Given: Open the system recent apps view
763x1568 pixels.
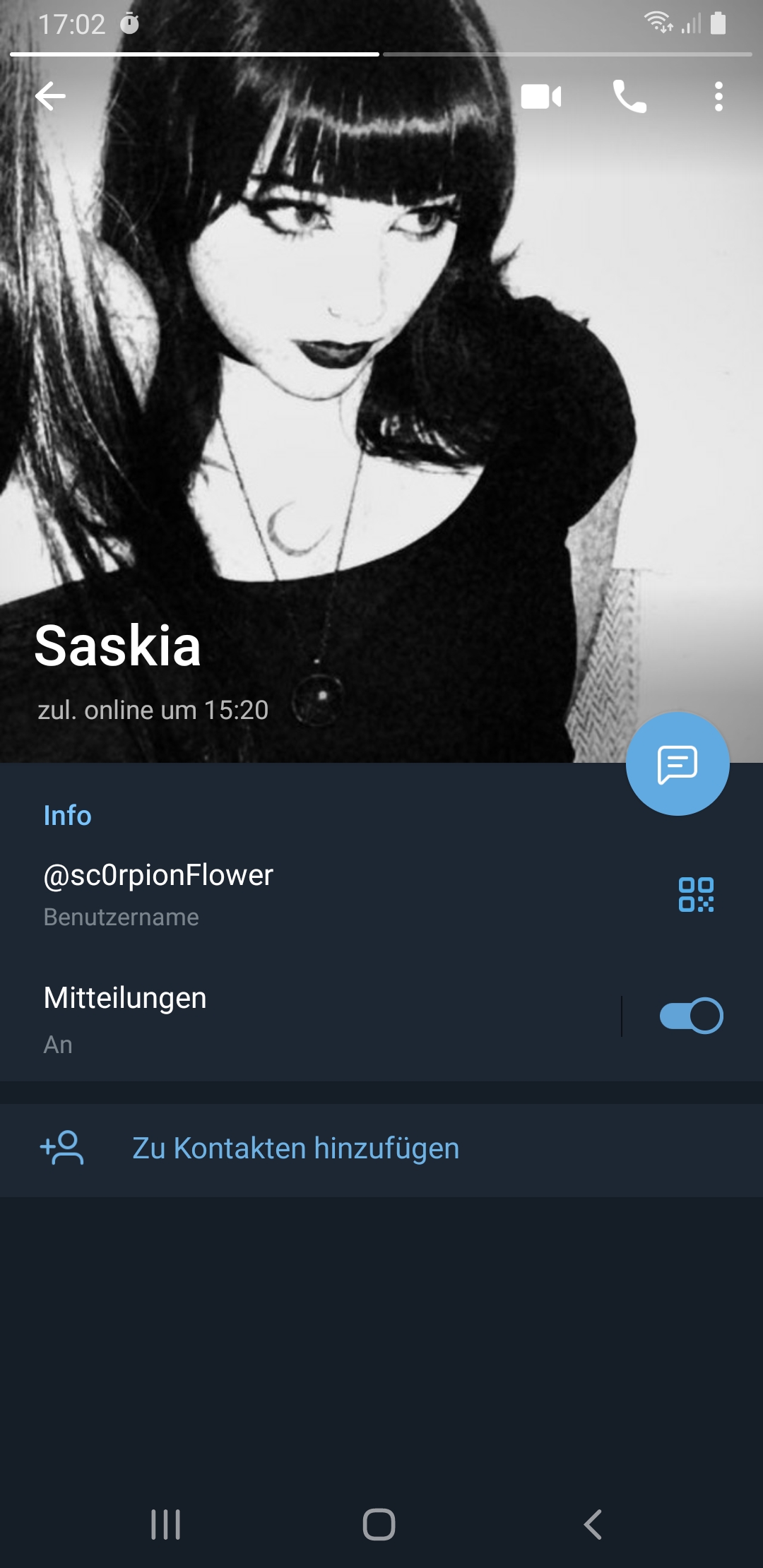Looking at the screenshot, I should click(x=166, y=1524).
